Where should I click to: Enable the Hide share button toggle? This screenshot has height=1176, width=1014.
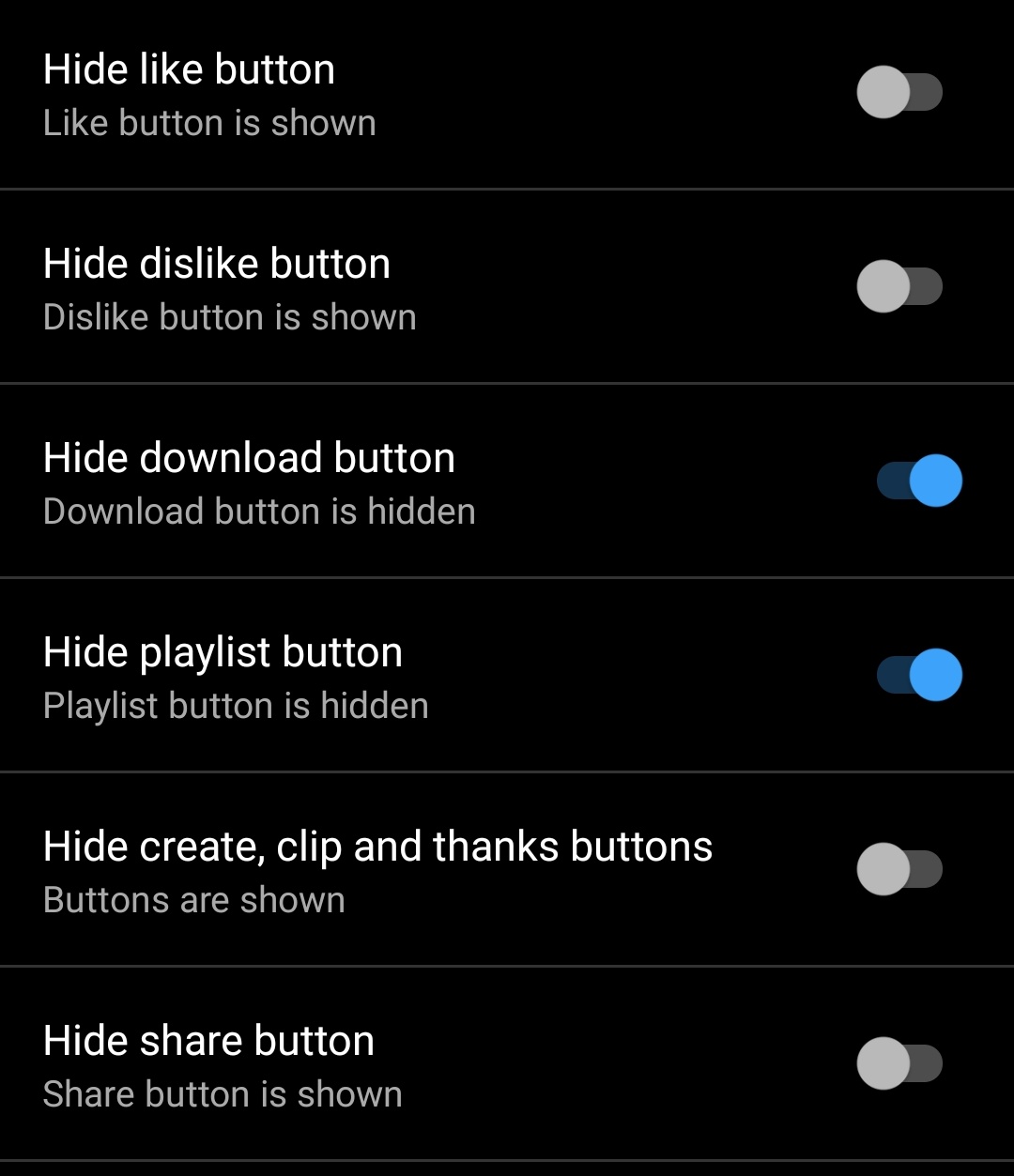tap(899, 1063)
